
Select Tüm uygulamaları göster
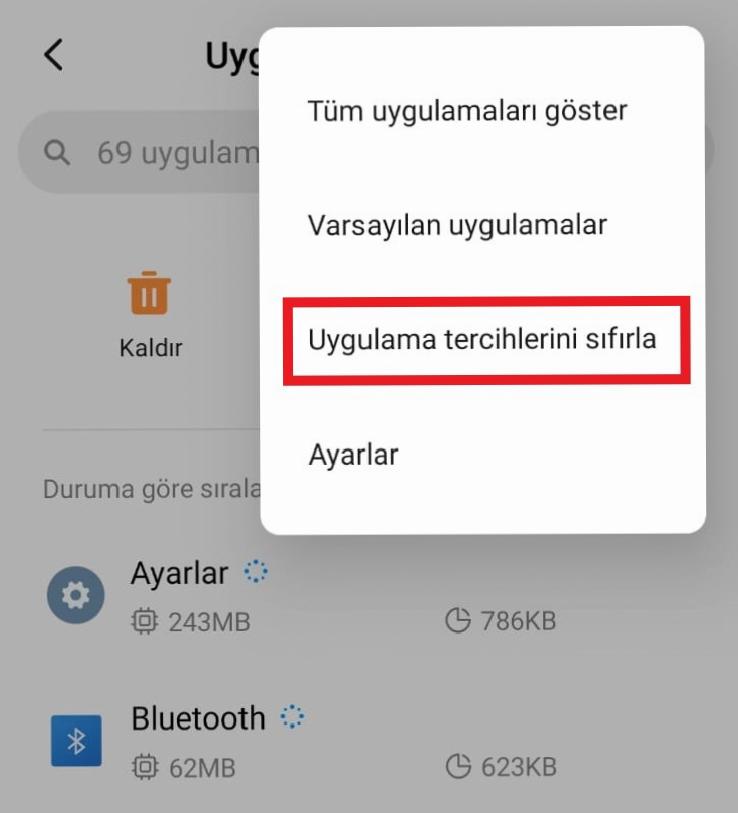pyautogui.click(x=467, y=110)
